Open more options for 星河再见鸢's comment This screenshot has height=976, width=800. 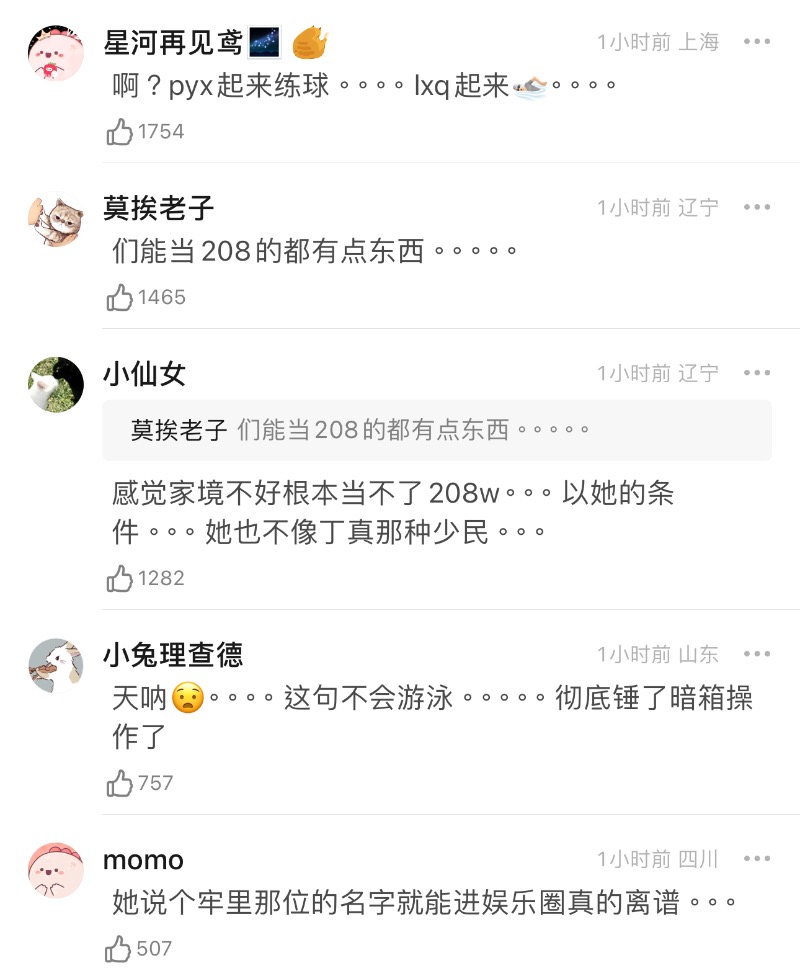pos(757,42)
